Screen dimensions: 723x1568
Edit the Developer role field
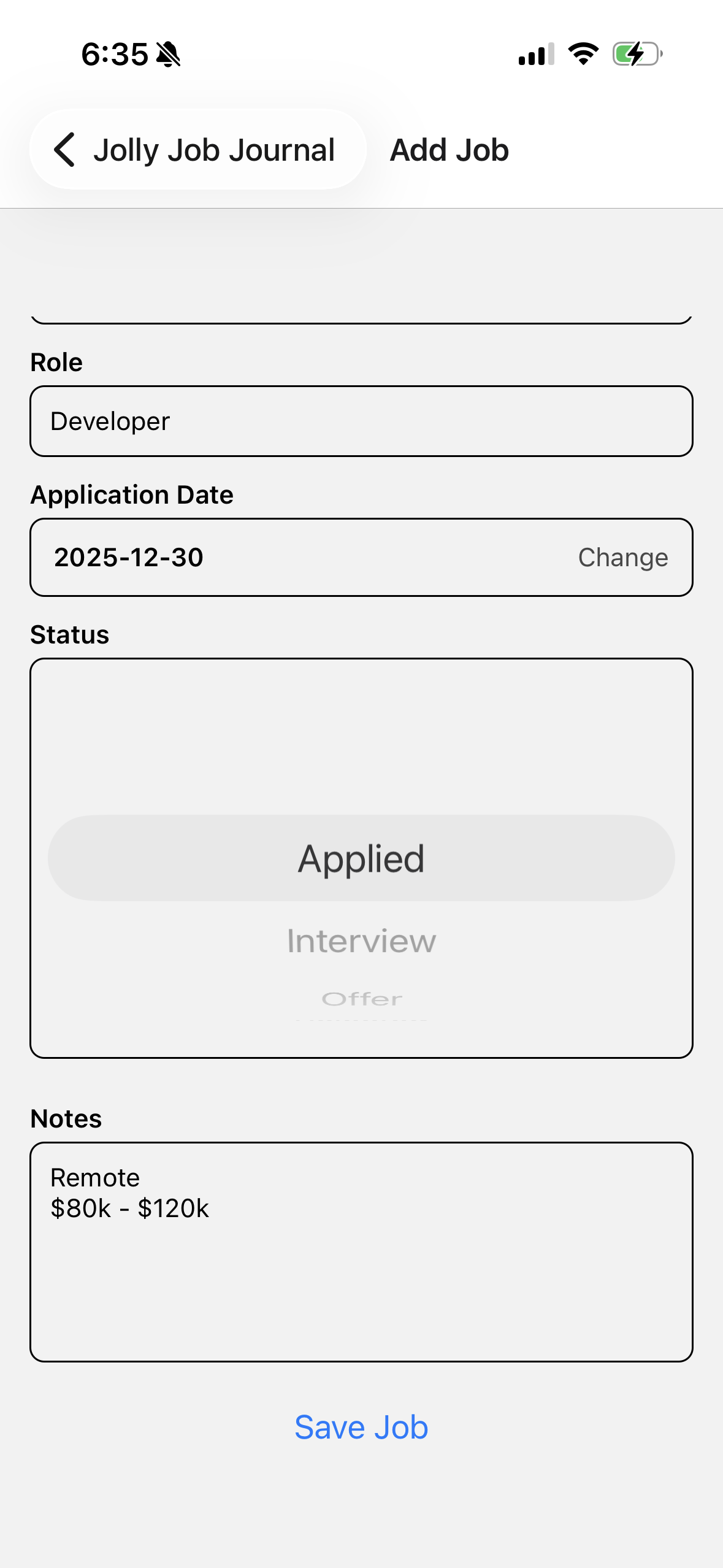(361, 421)
